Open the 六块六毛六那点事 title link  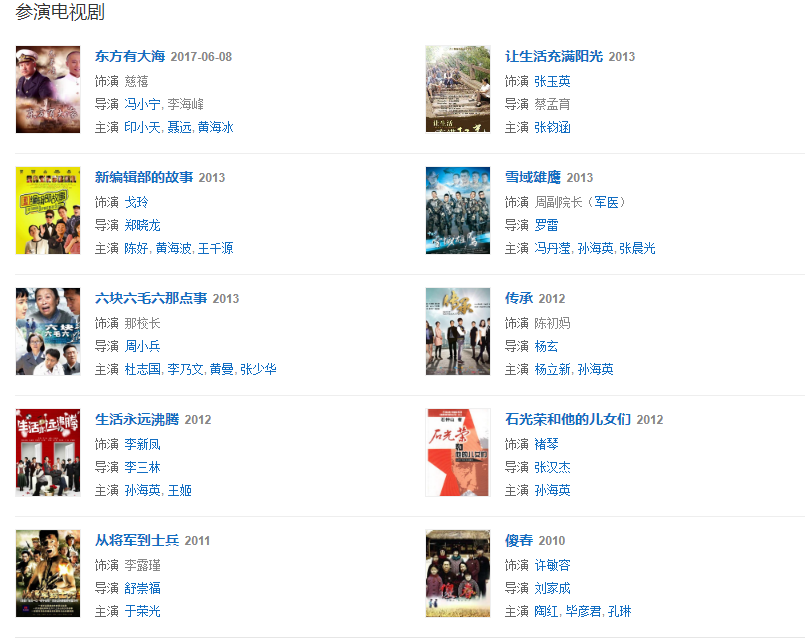(x=151, y=298)
